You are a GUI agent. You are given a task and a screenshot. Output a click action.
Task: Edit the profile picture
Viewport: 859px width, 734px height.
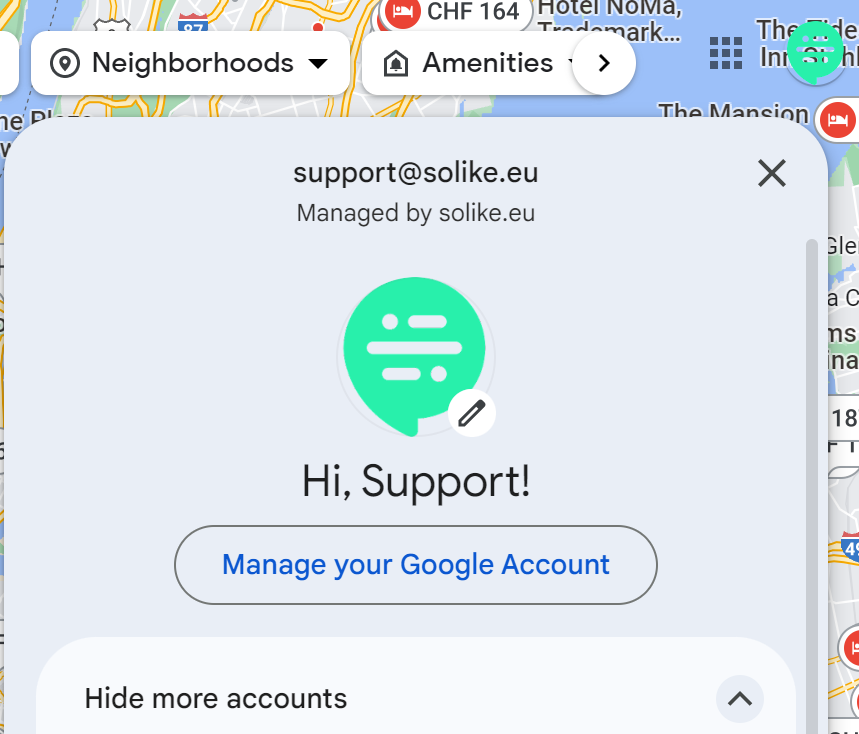click(x=472, y=412)
